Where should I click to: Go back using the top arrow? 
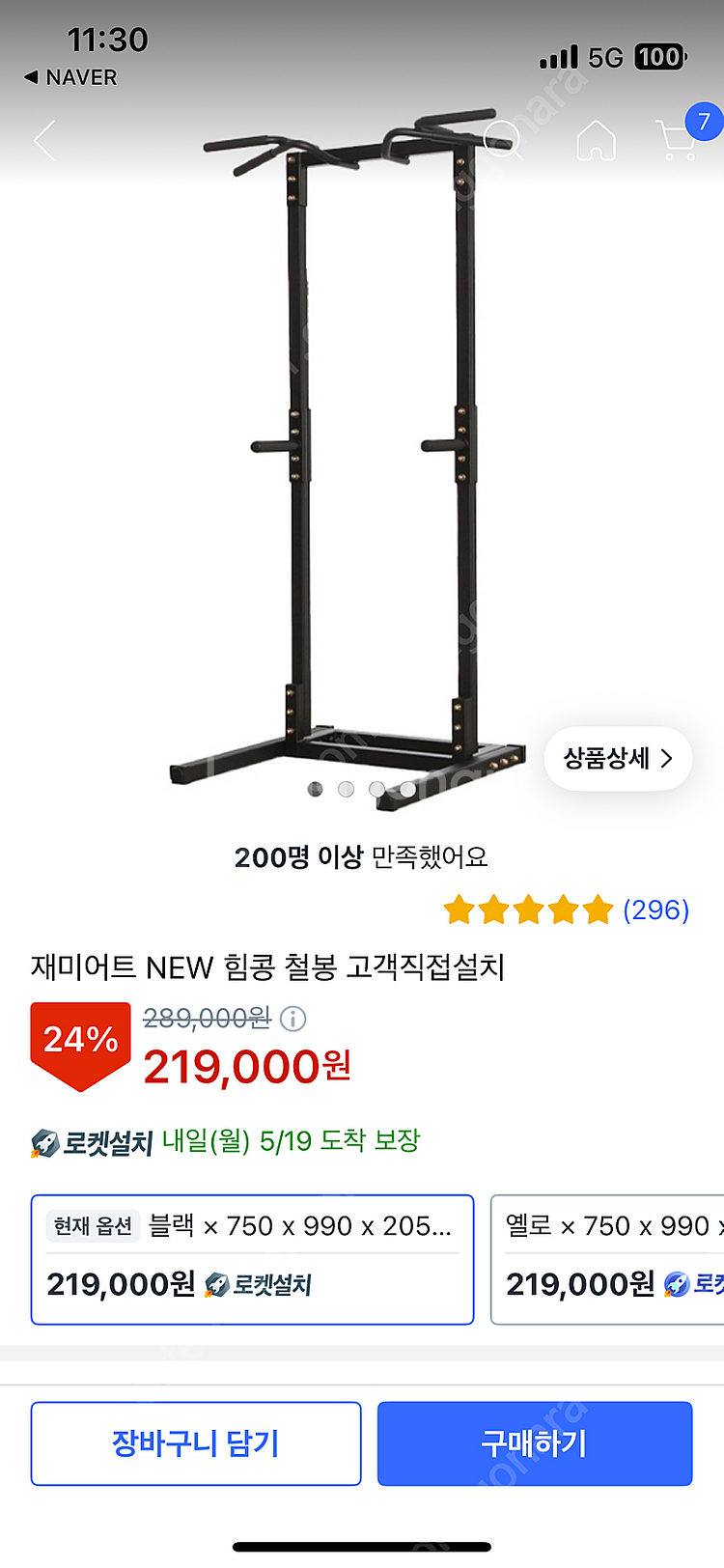pos(44,141)
